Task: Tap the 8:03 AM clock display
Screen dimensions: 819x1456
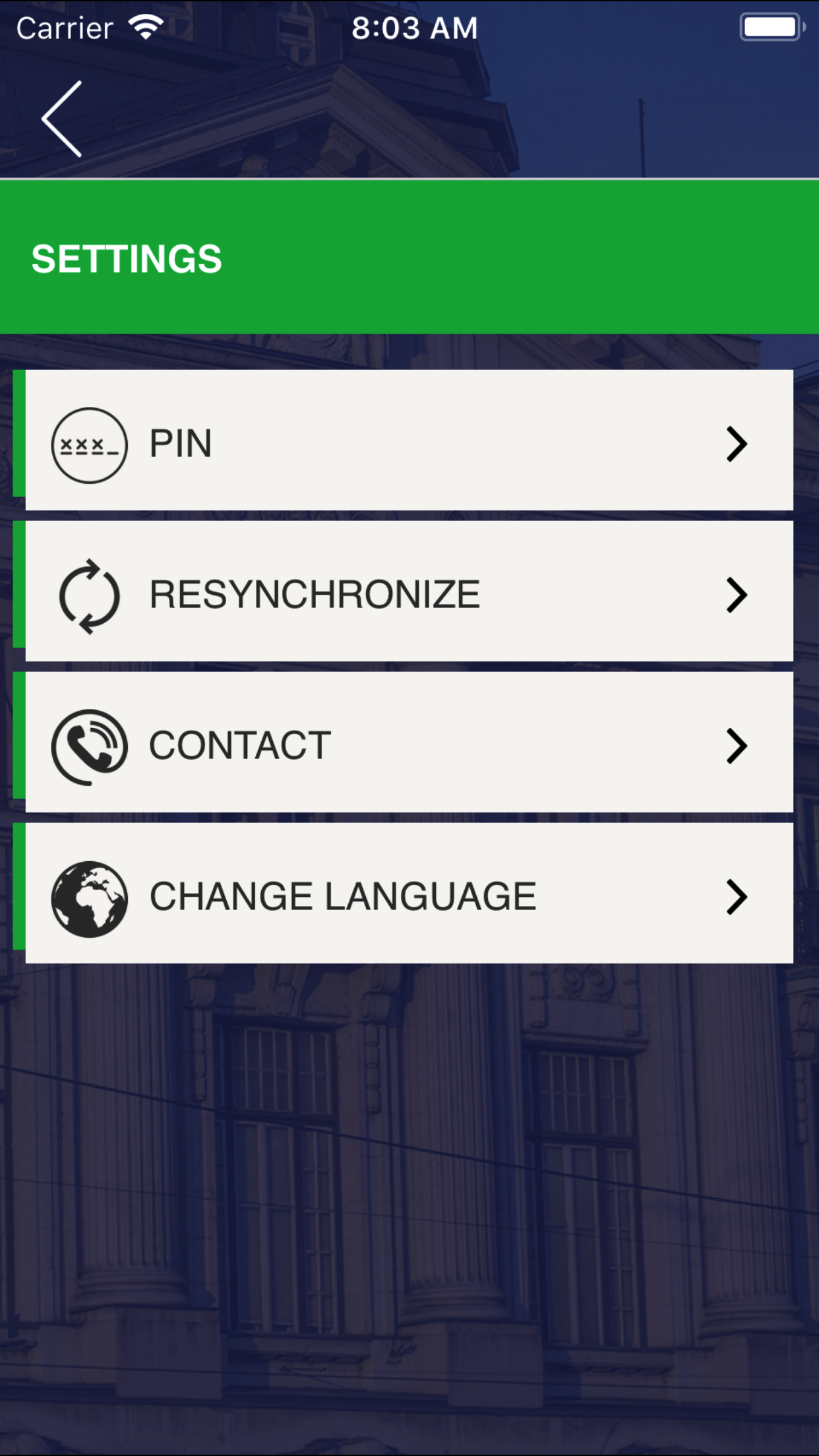Action: pos(414,28)
